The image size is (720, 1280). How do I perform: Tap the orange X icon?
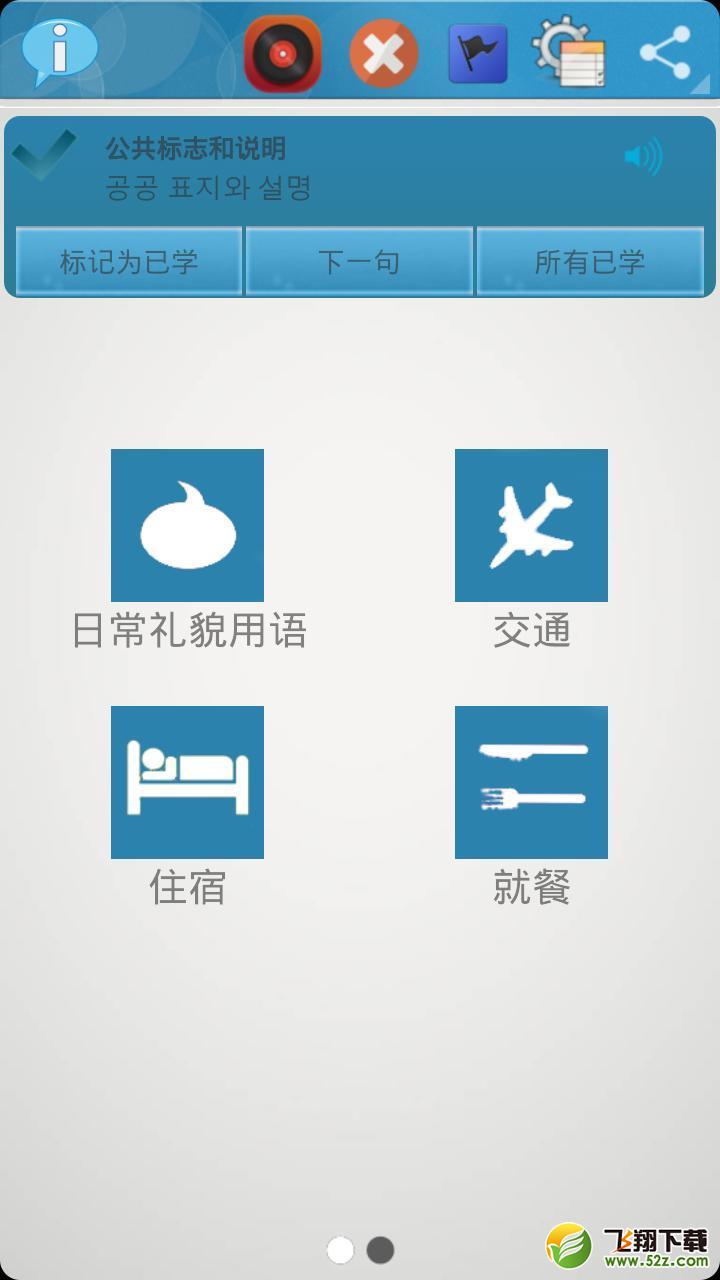[383, 54]
